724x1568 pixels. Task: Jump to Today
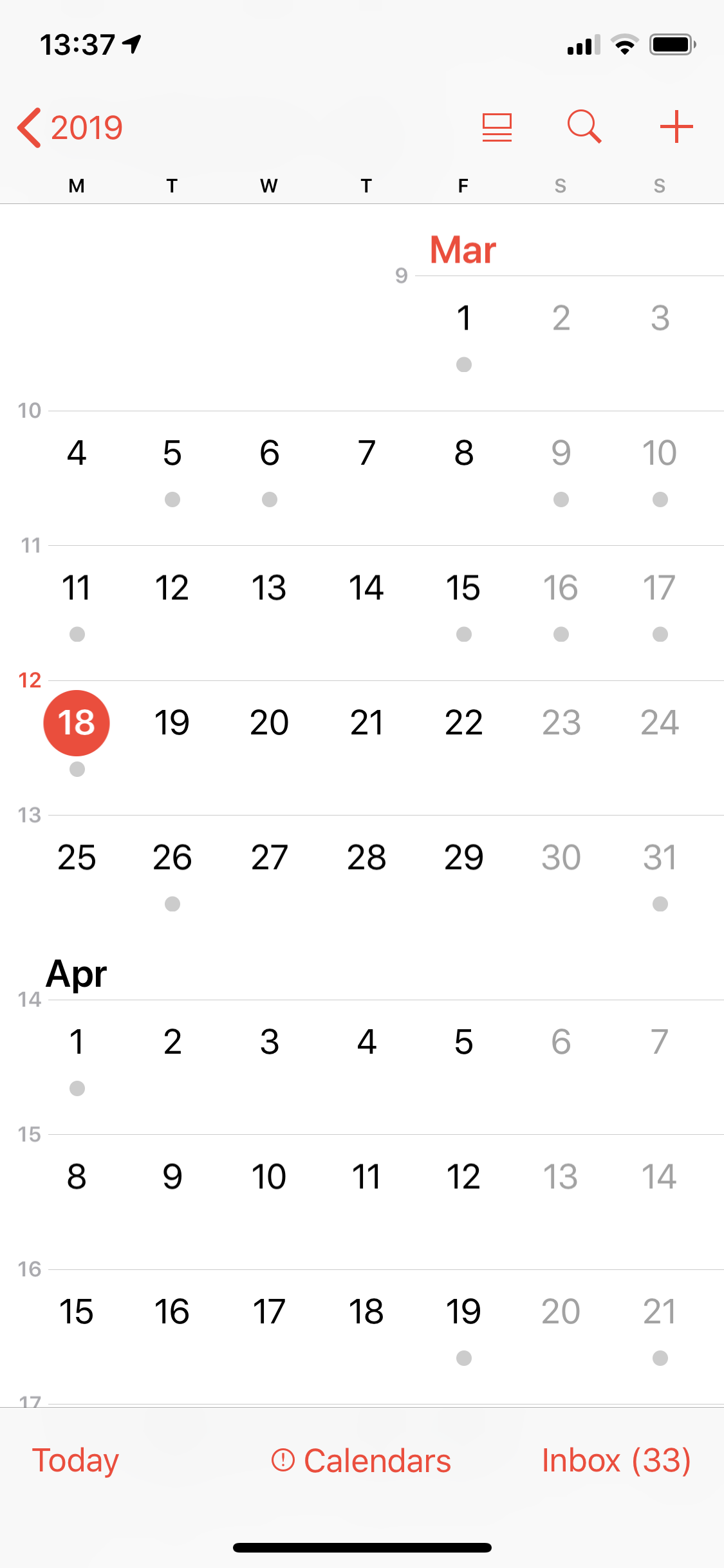(x=75, y=1460)
